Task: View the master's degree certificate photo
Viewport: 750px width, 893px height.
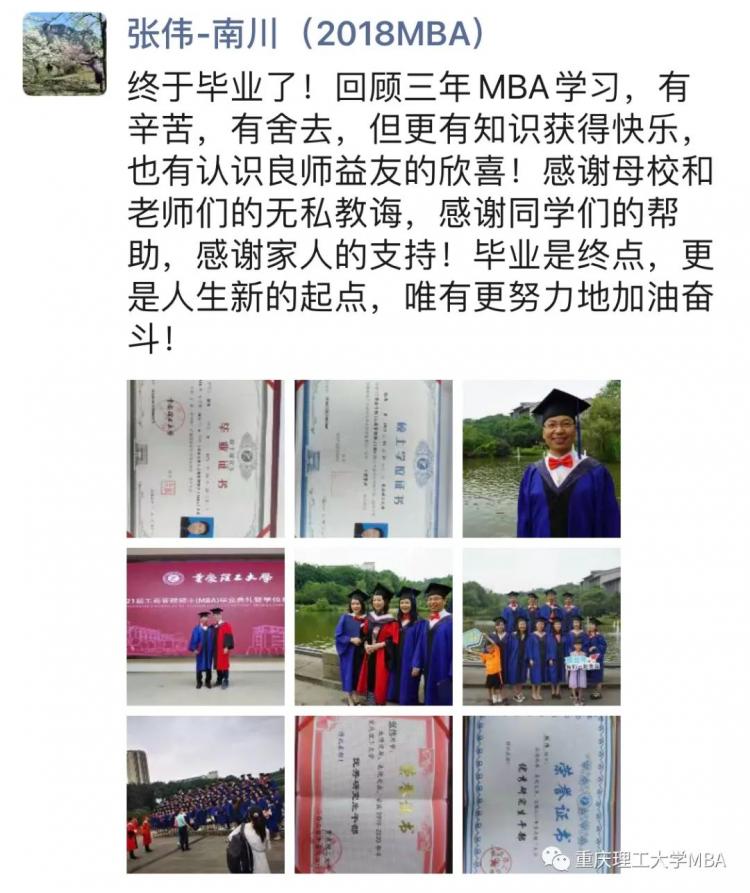Action: (x=373, y=458)
